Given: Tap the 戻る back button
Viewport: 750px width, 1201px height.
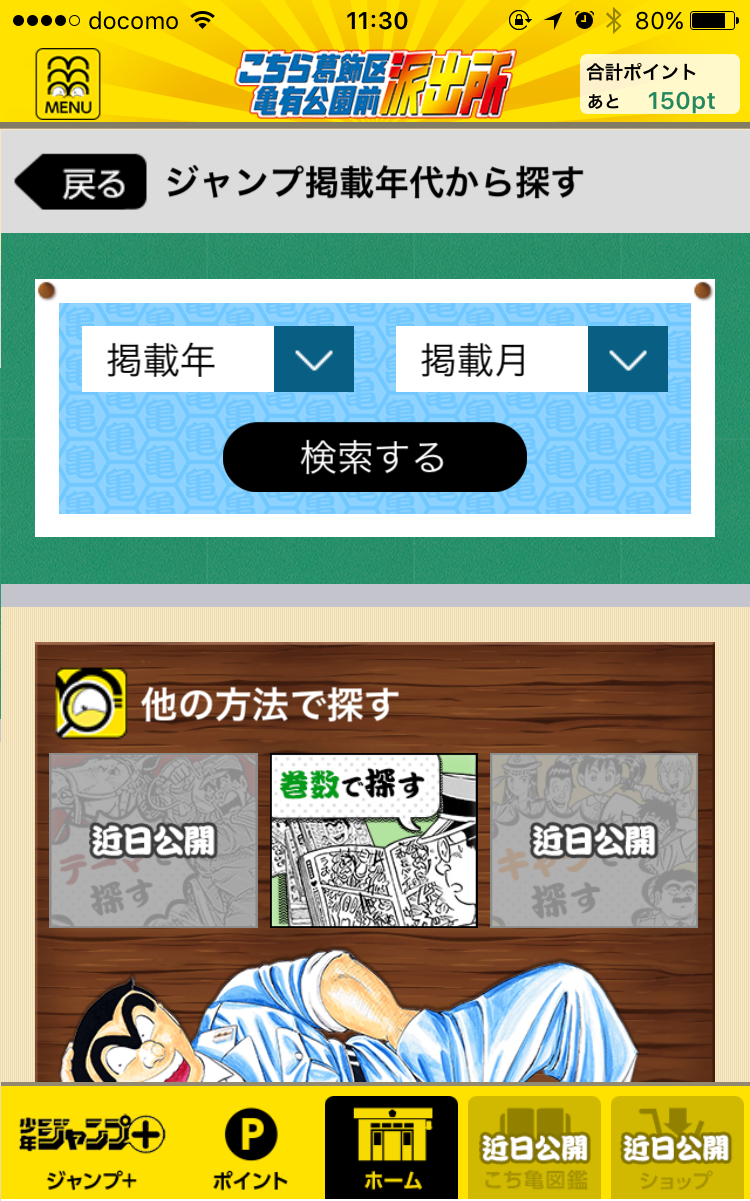Looking at the screenshot, I should point(82,182).
